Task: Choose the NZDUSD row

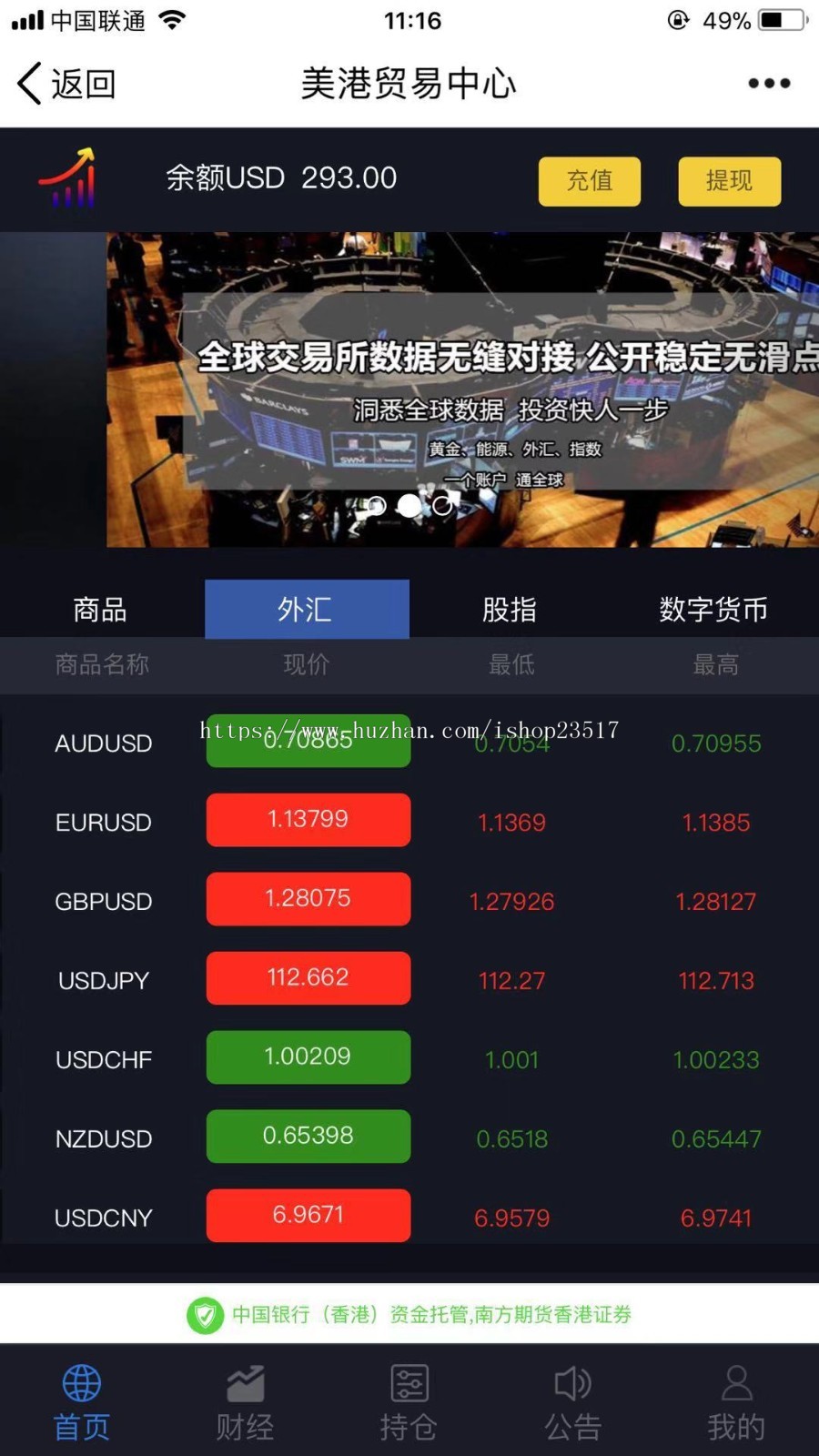Action: pos(104,1139)
